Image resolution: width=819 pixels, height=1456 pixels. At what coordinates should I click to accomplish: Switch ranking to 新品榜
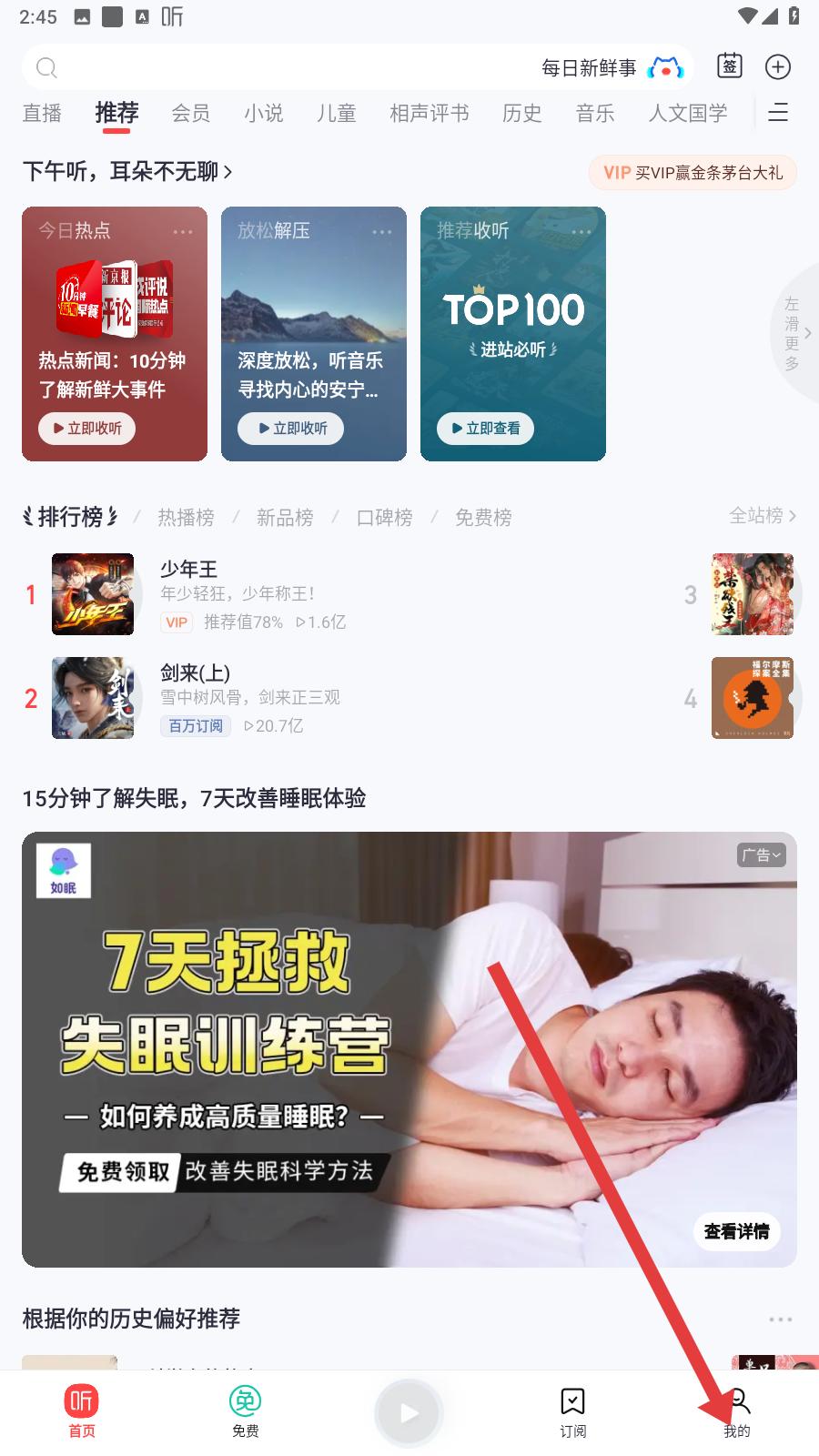[285, 518]
